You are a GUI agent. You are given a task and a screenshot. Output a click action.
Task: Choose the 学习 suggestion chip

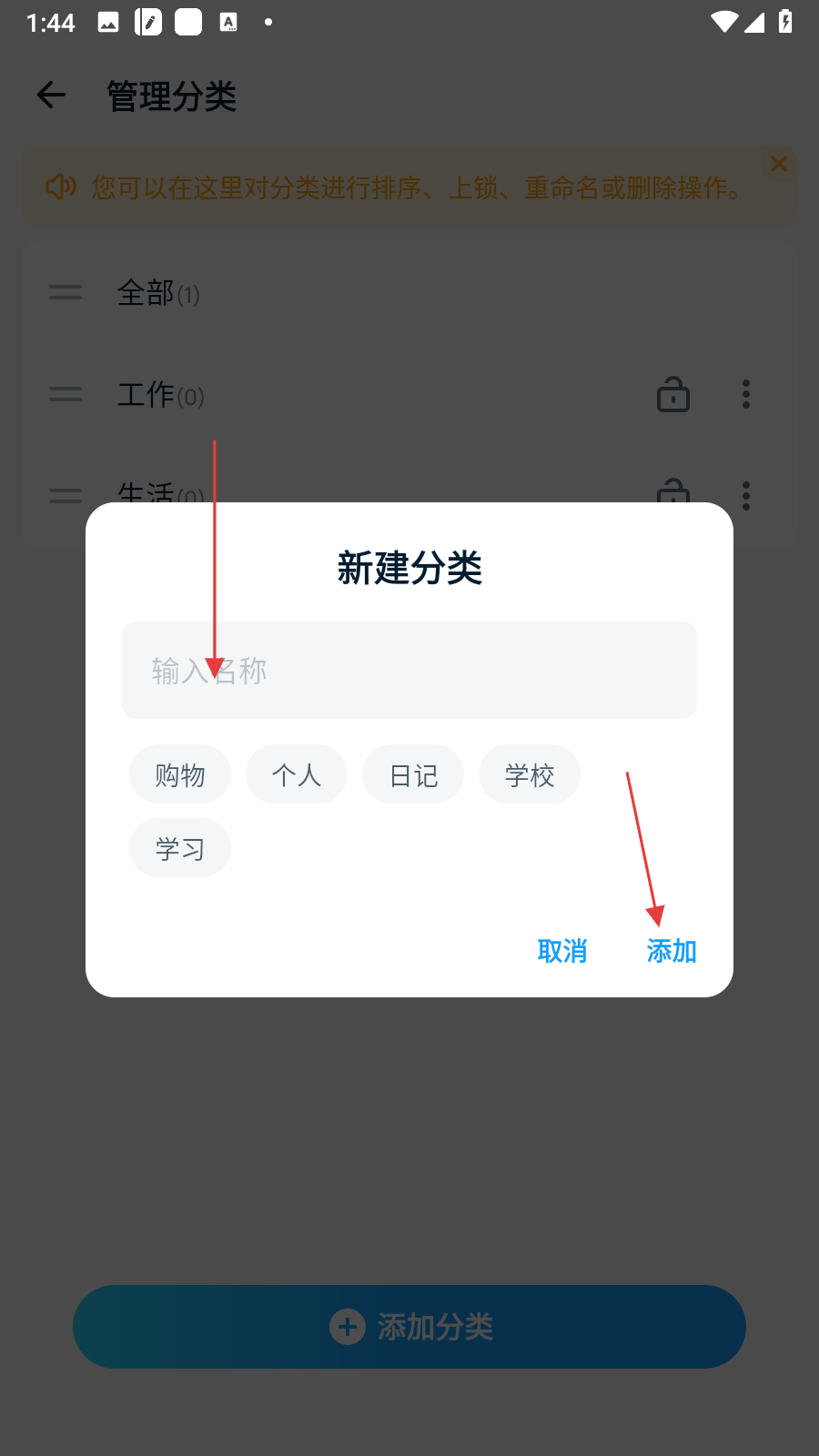tap(180, 848)
